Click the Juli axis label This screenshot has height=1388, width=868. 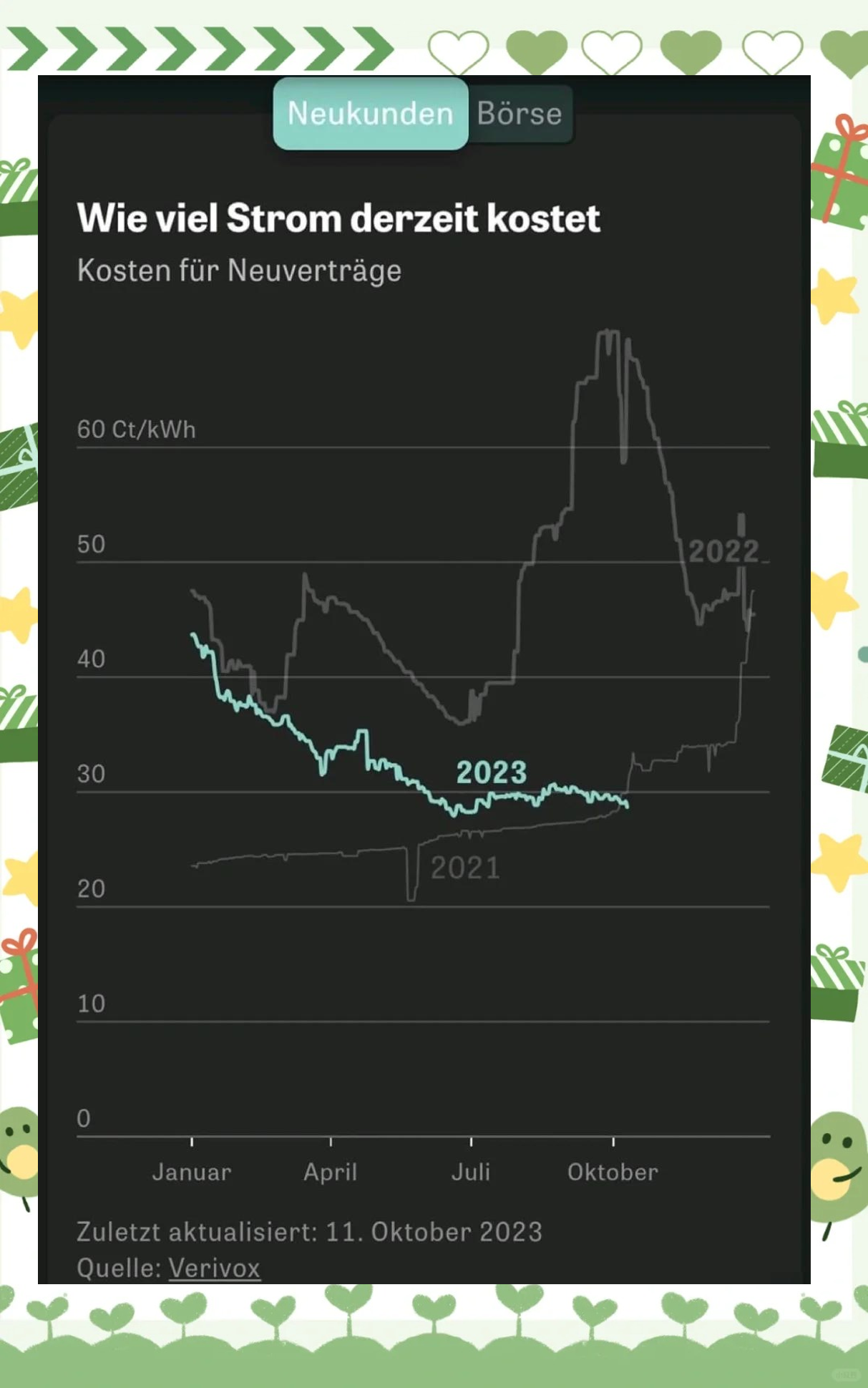(471, 1172)
